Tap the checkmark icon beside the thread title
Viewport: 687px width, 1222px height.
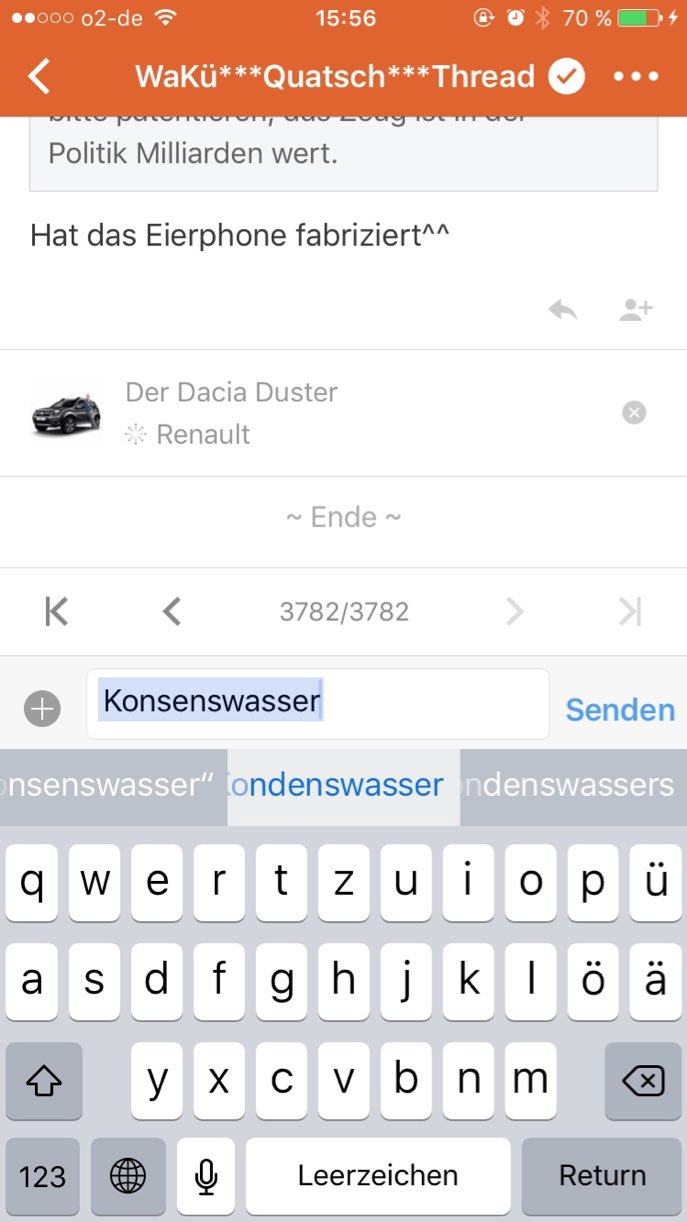click(567, 77)
